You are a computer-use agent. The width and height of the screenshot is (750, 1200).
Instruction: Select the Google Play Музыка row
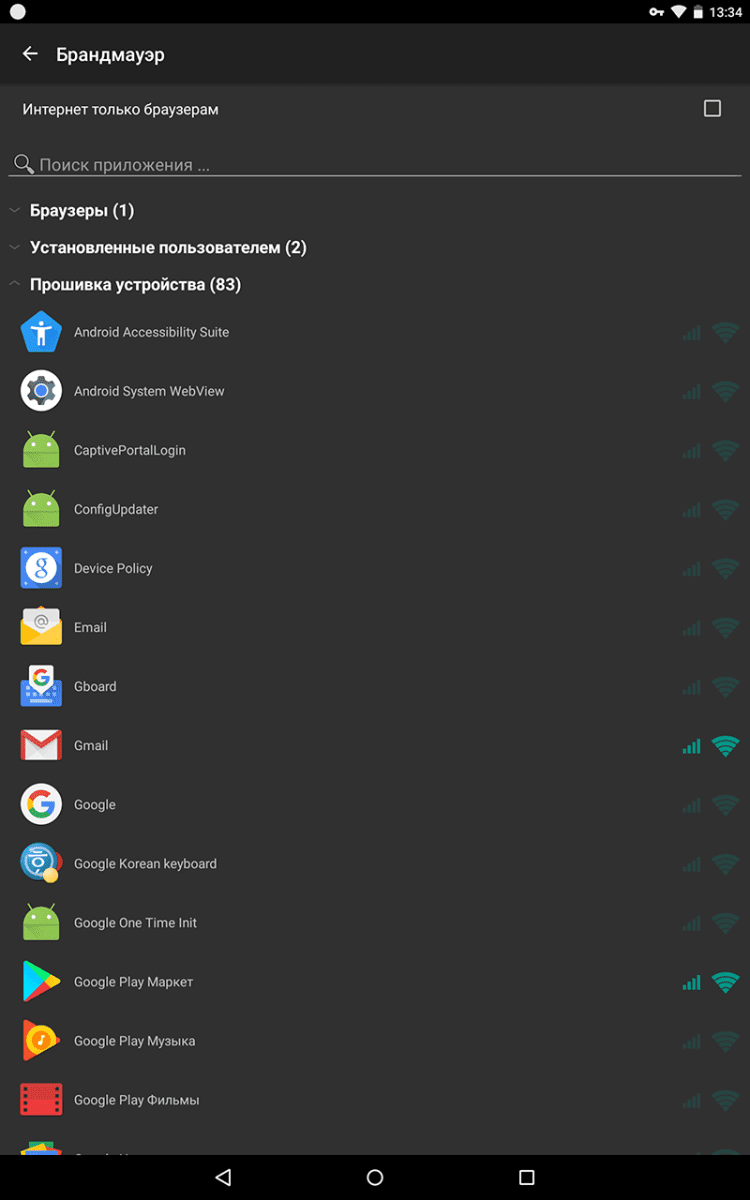tap(134, 1041)
